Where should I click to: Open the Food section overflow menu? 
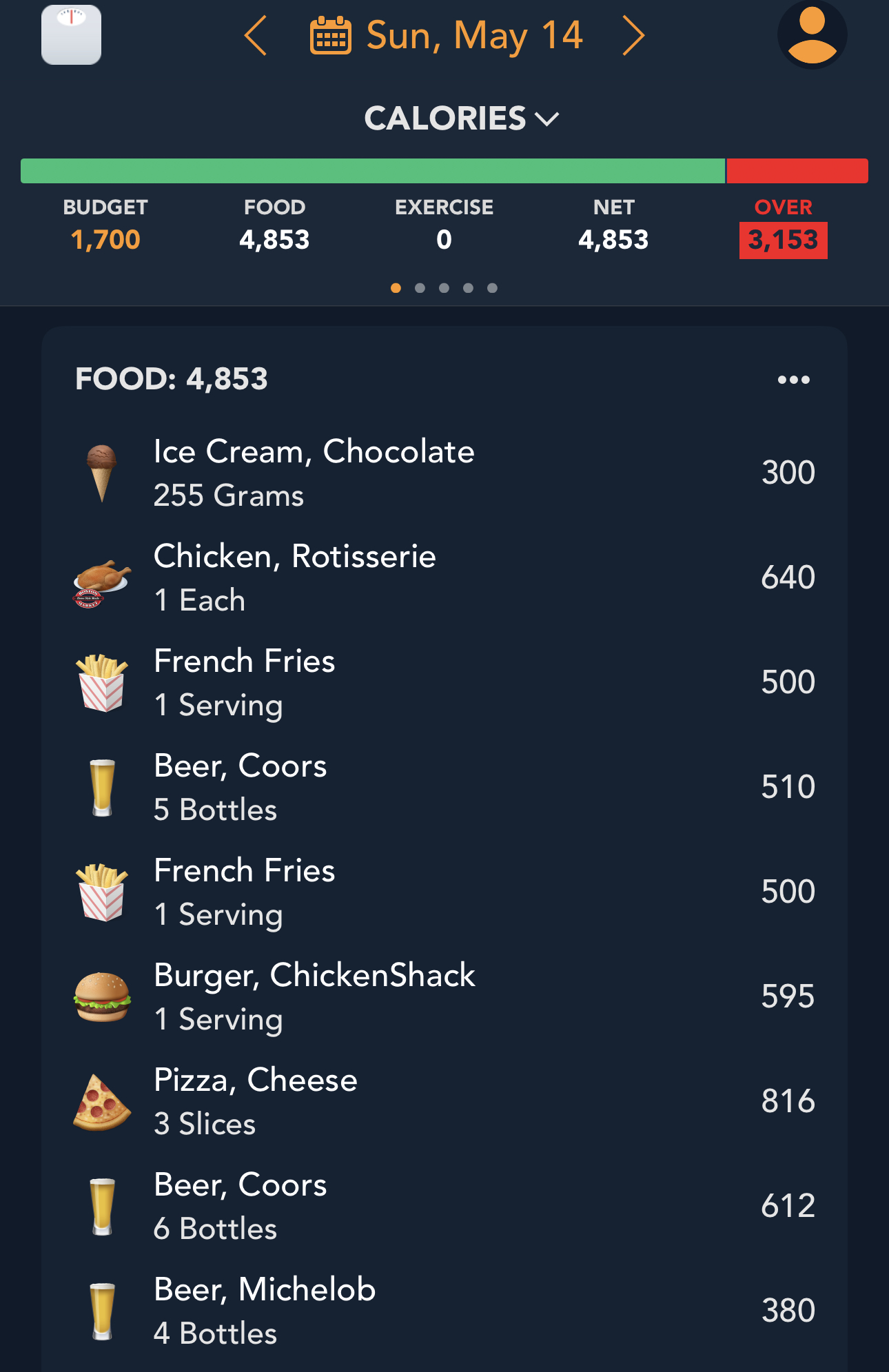(793, 380)
